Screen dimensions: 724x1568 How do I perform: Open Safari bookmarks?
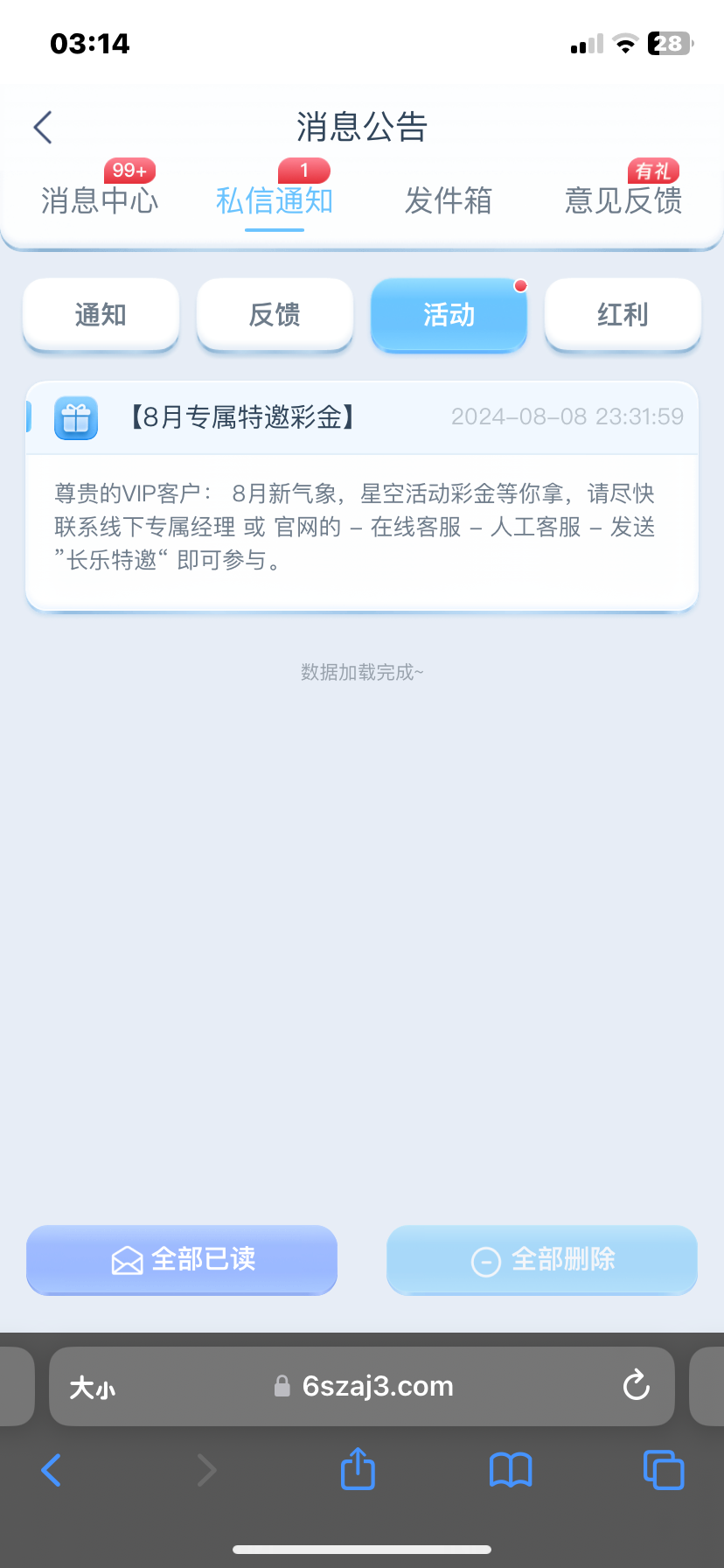pyautogui.click(x=511, y=1470)
